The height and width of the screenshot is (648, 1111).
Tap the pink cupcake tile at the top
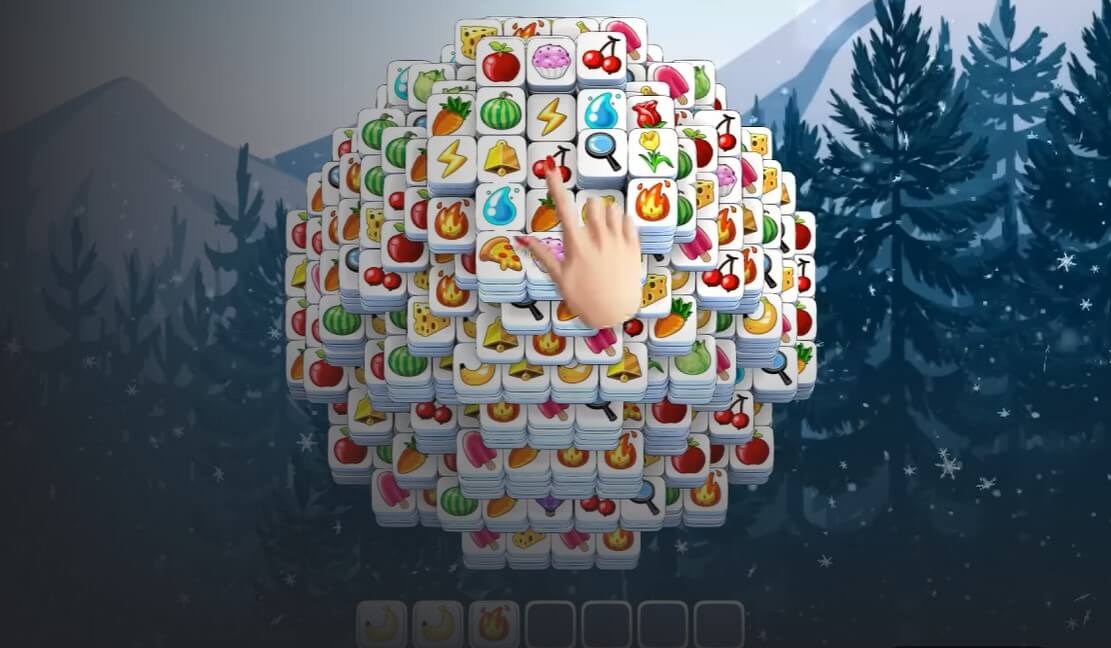click(x=550, y=62)
